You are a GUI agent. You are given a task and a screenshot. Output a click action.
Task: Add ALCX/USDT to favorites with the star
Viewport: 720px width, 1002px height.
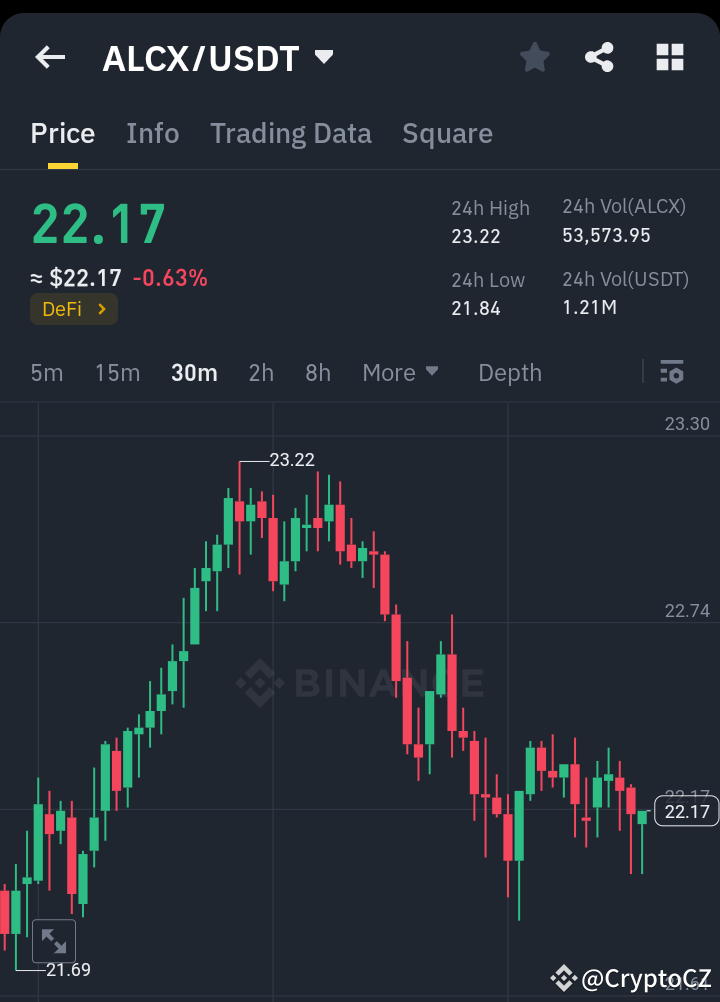tap(534, 57)
